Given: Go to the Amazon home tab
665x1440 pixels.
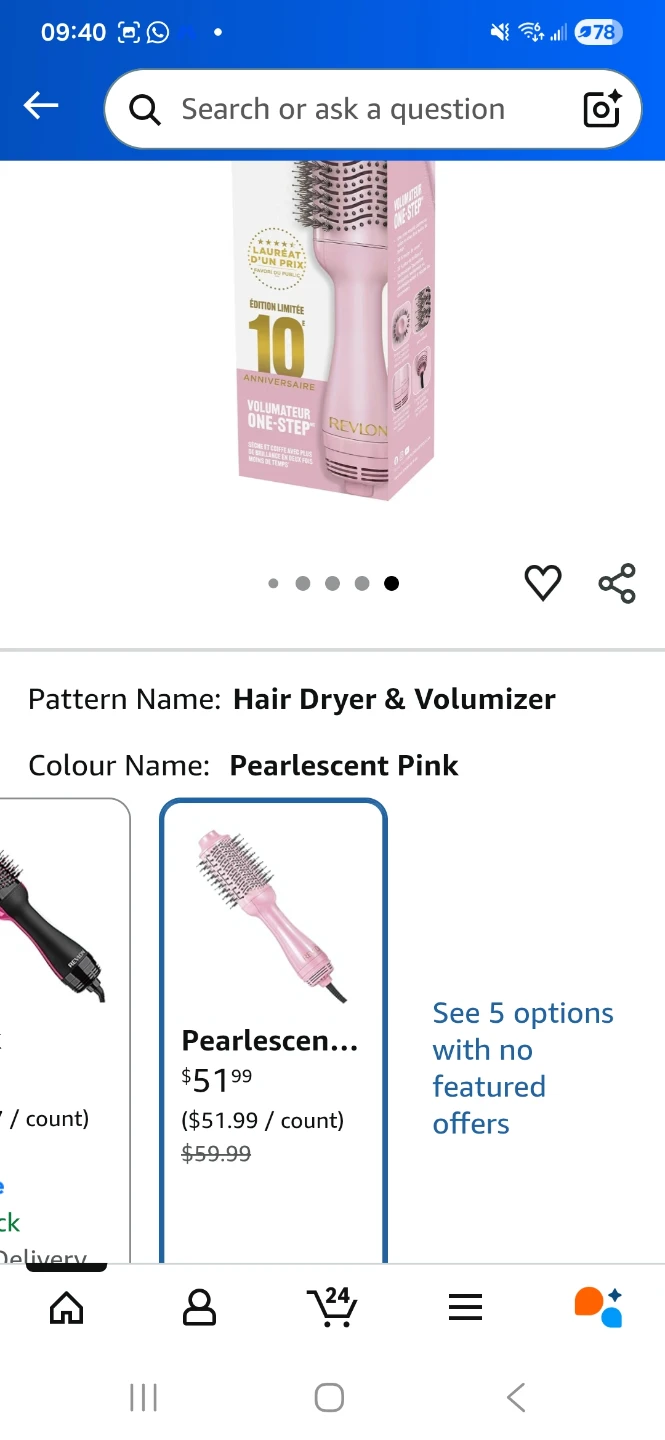Looking at the screenshot, I should [66, 1307].
